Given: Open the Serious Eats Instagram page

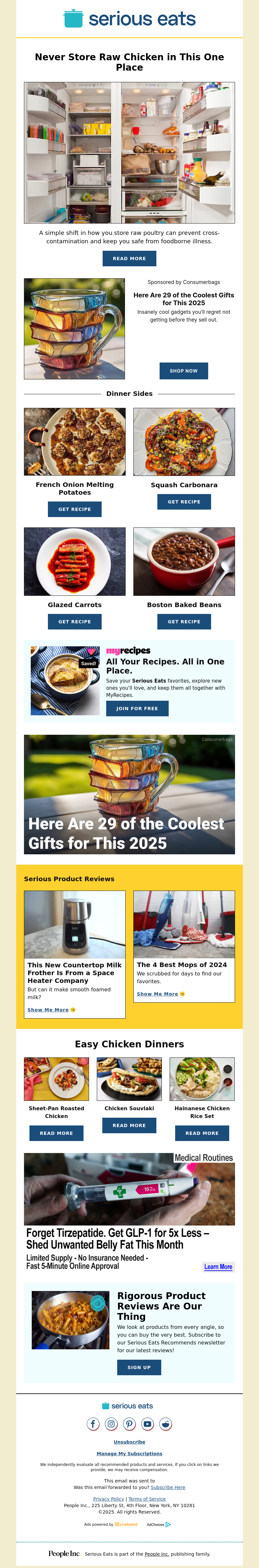Looking at the screenshot, I should click(111, 1424).
